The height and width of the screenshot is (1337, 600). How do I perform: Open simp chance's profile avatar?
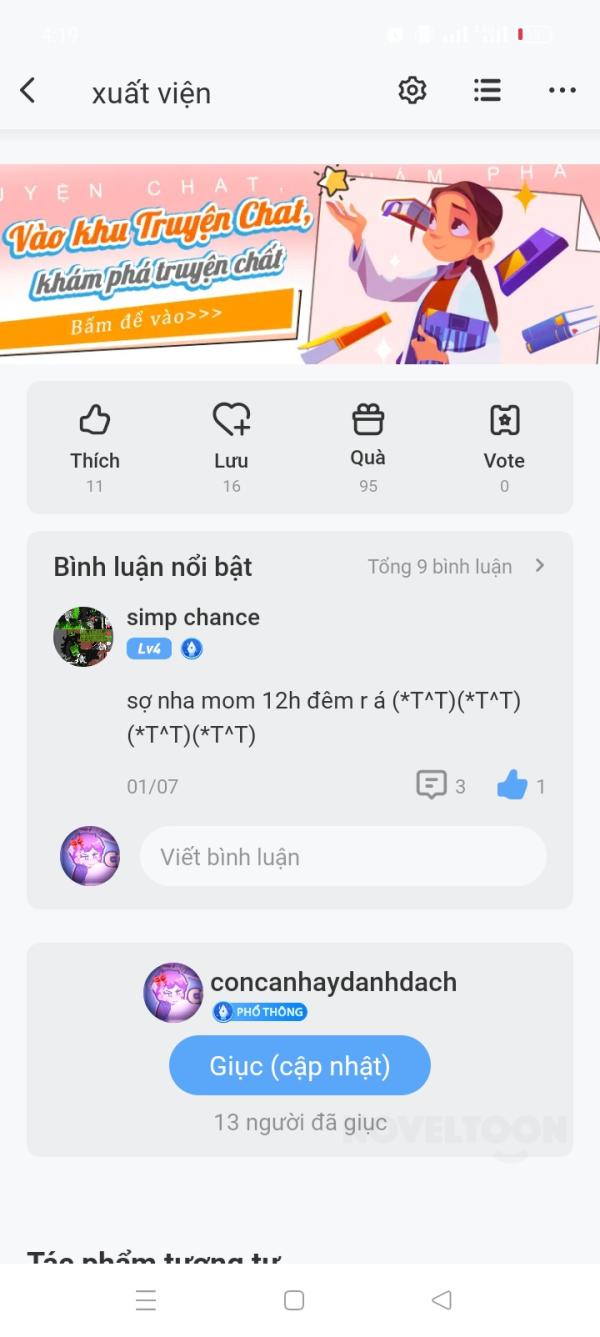pyautogui.click(x=83, y=636)
